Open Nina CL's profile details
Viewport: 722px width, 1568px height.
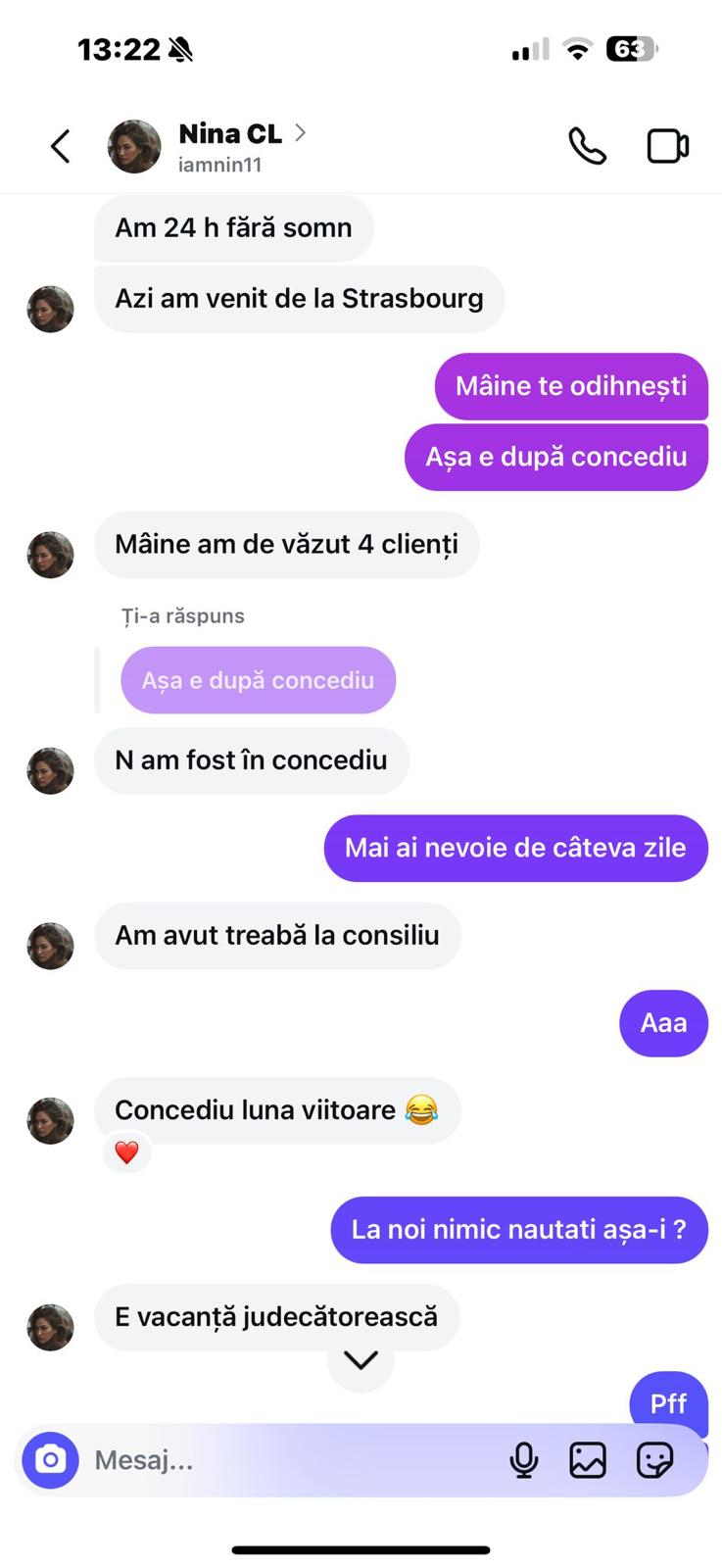point(230,146)
